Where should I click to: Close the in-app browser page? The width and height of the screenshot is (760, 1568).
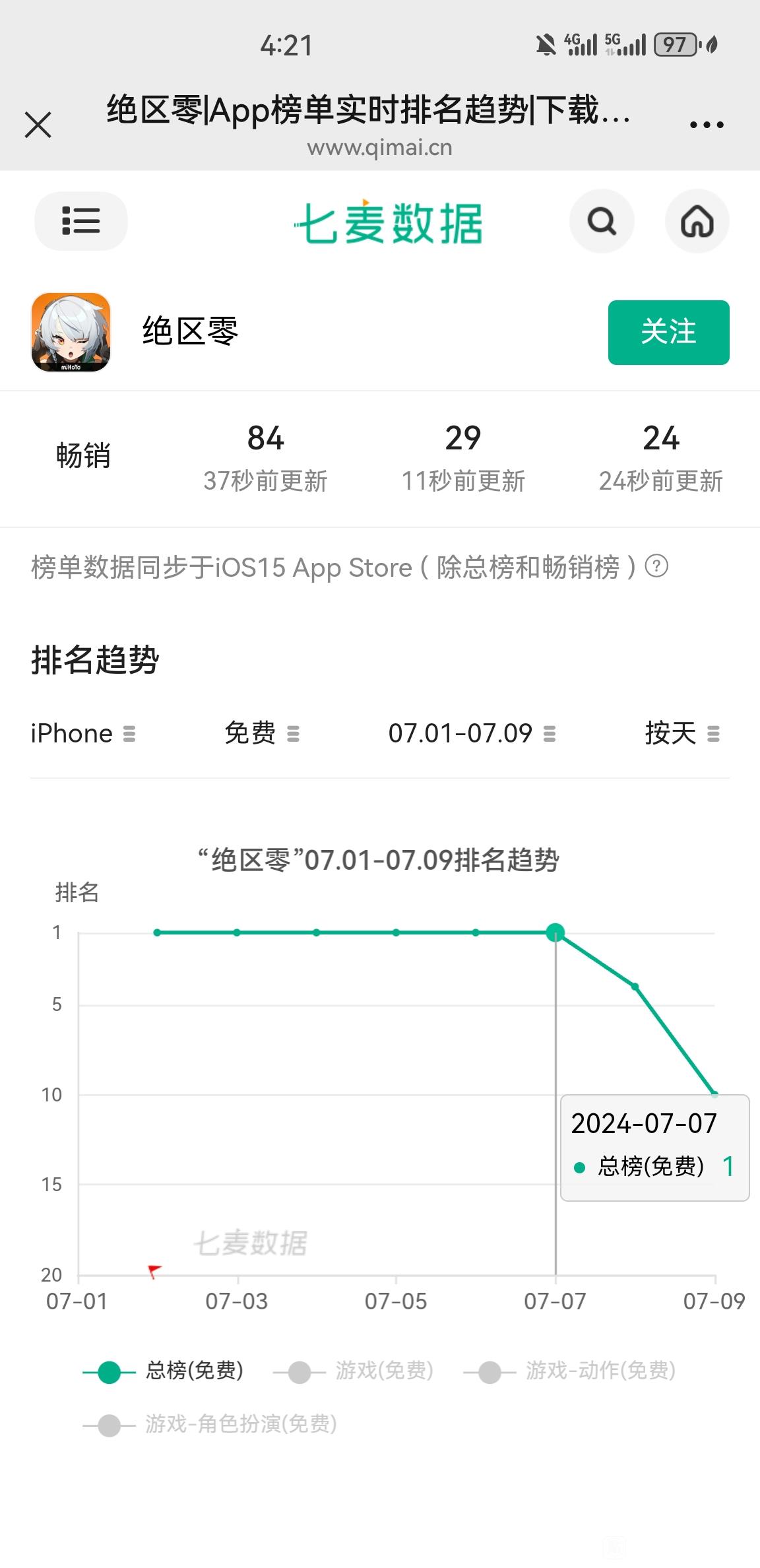click(x=38, y=124)
